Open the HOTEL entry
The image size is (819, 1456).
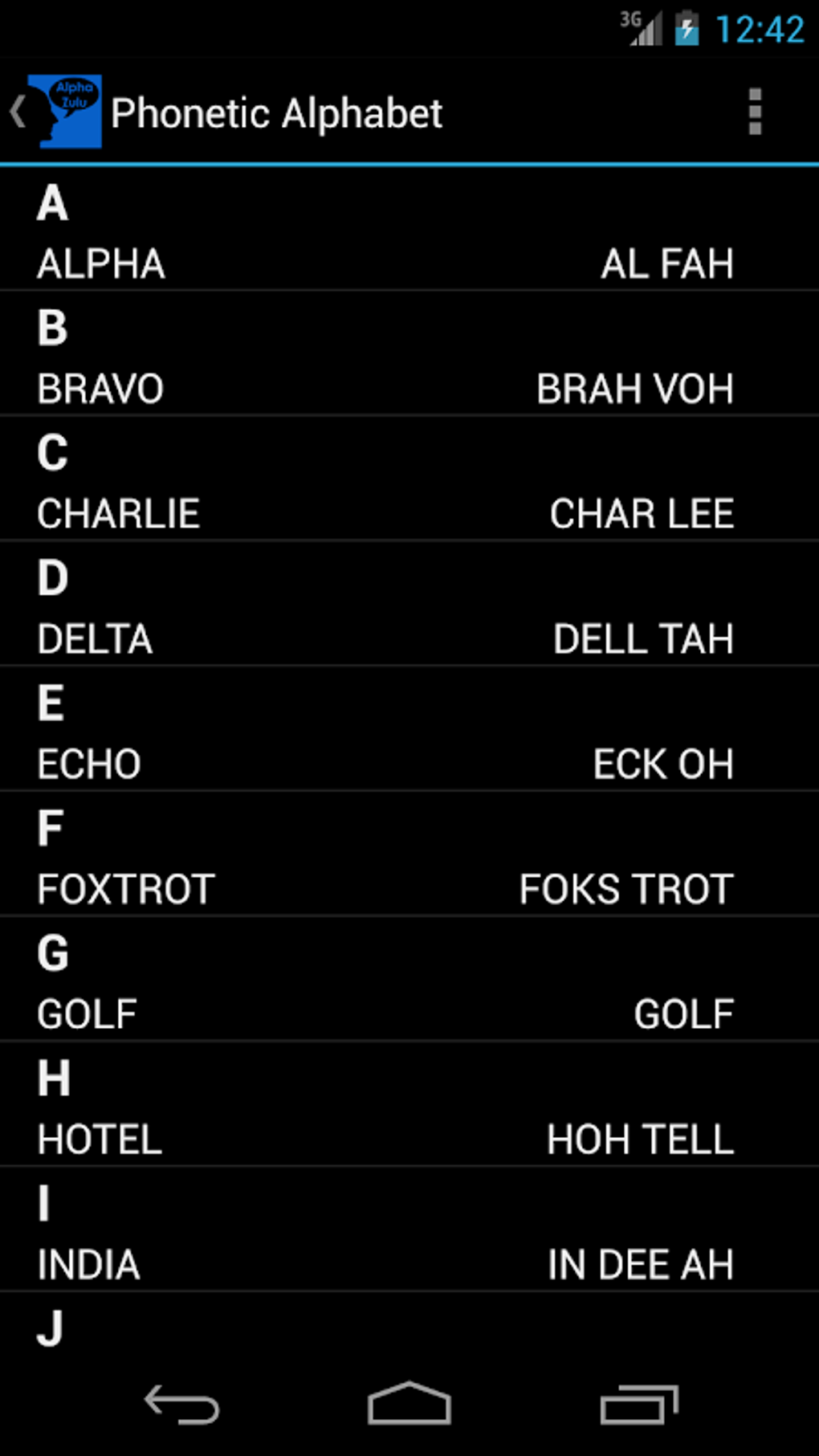coord(409,1105)
